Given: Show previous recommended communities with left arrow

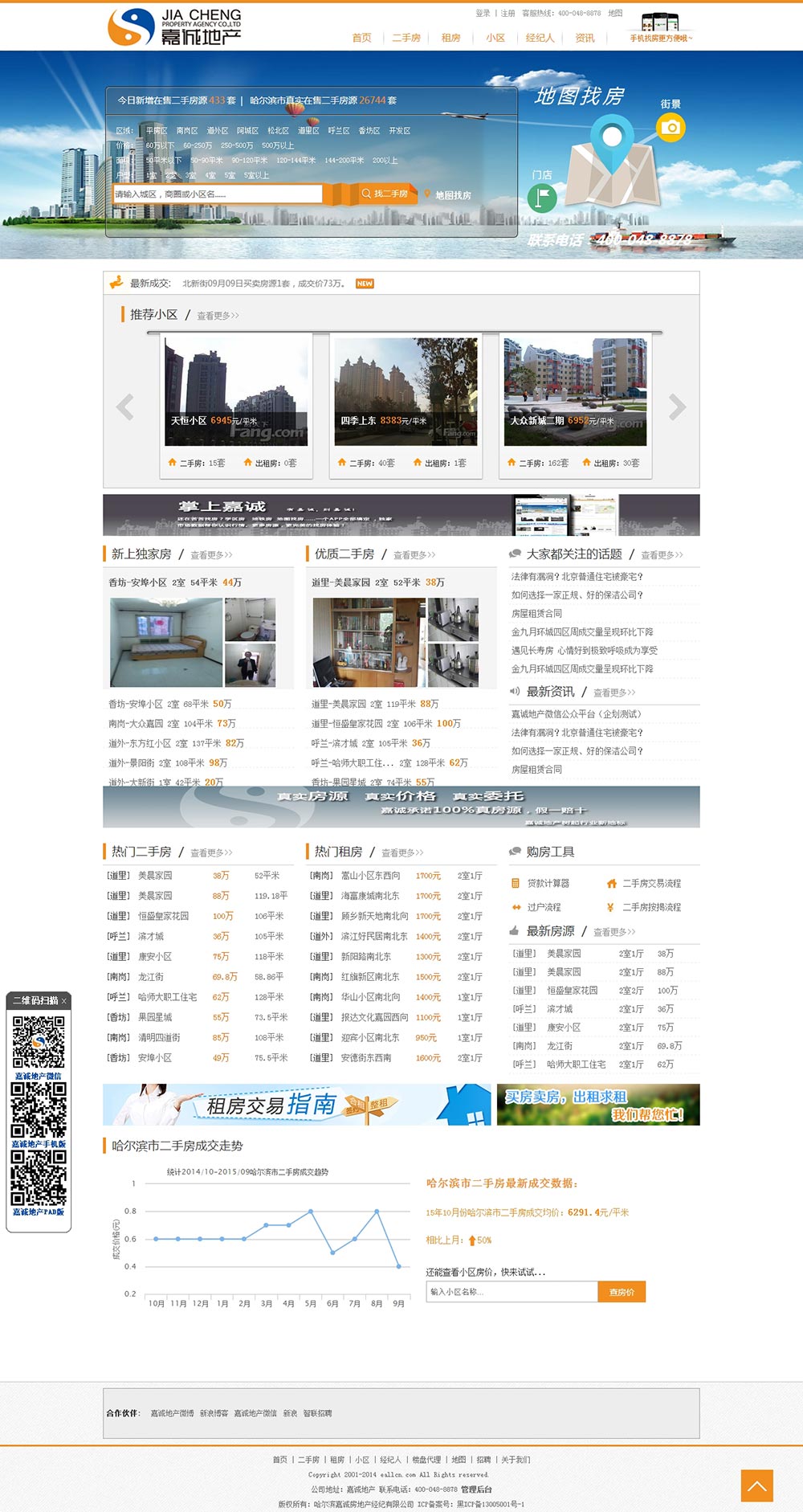Looking at the screenshot, I should click(x=124, y=407).
